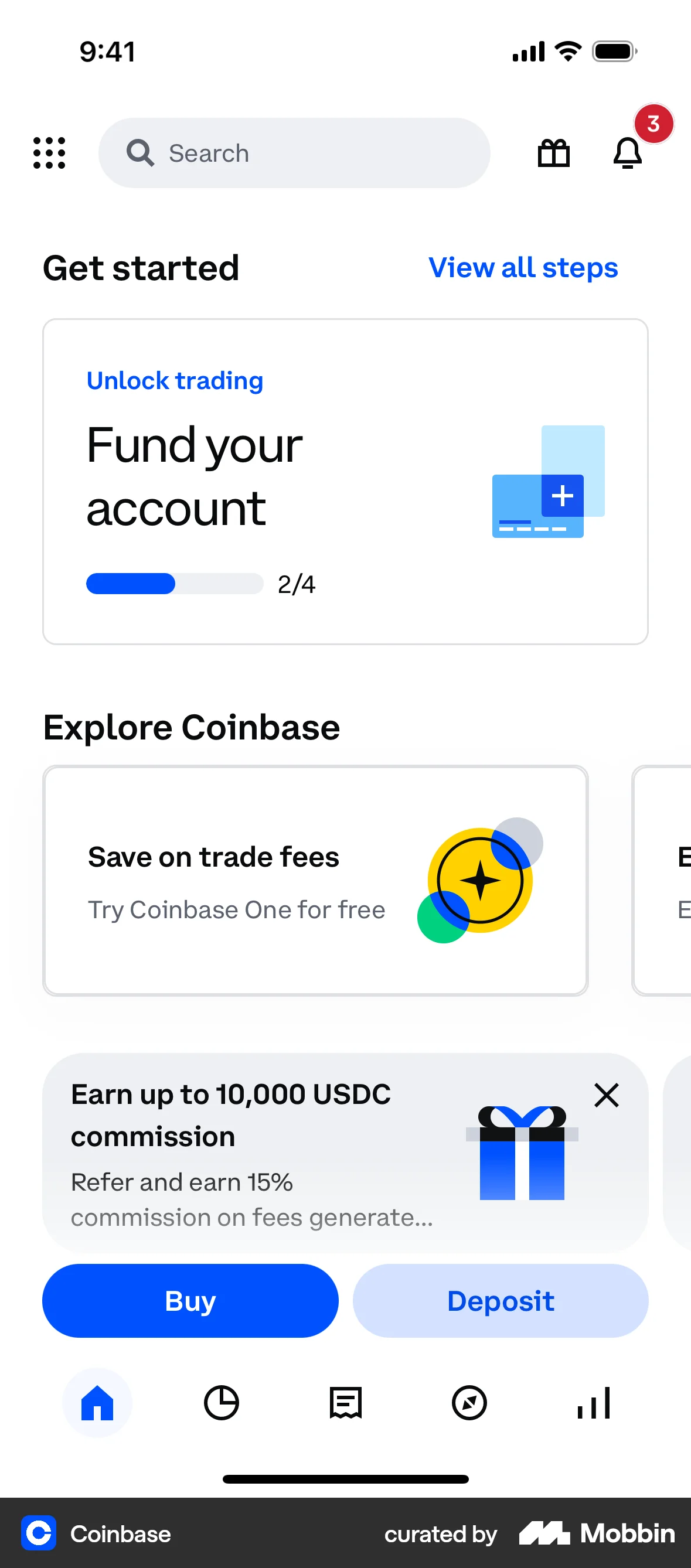Screen dimensions: 691x1568
Task: Open the Unlock trading link
Action: point(175,380)
